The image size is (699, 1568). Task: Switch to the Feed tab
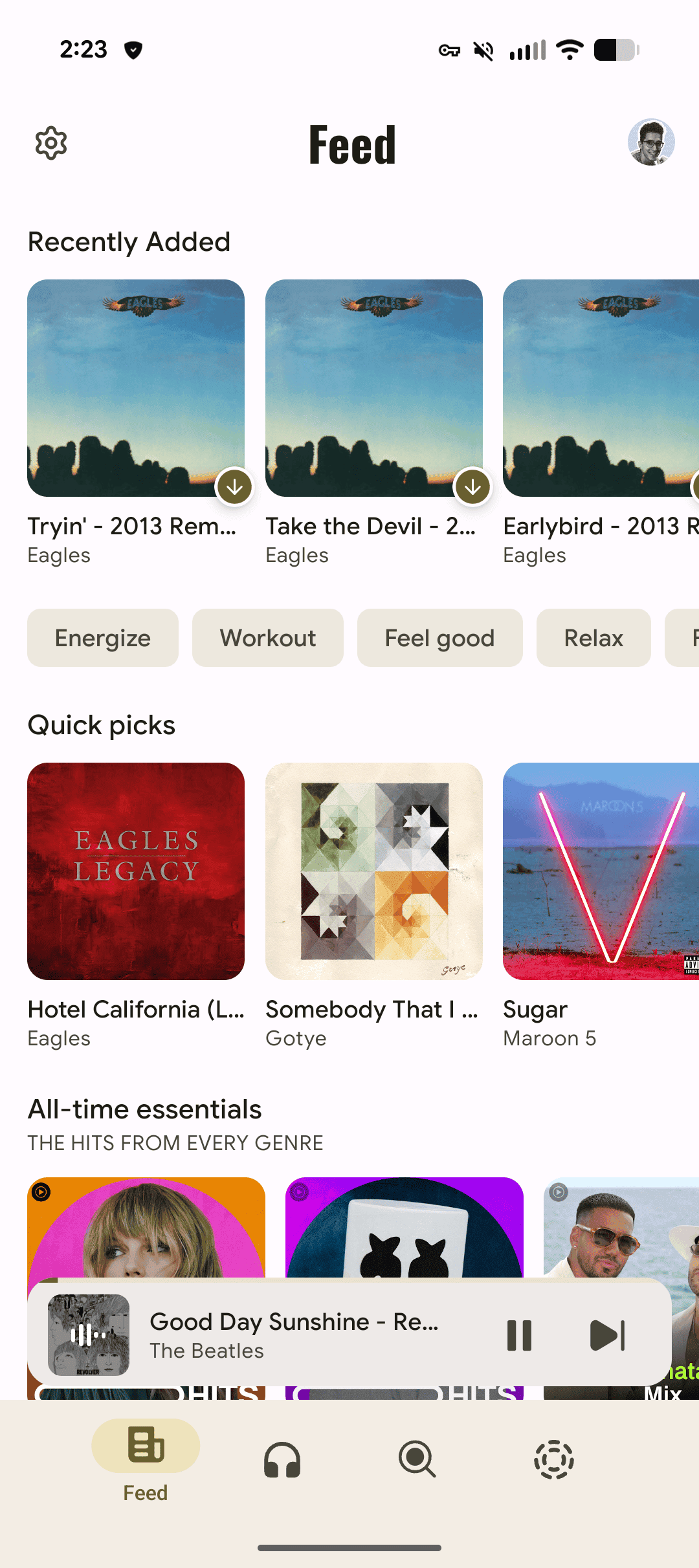point(146,1459)
